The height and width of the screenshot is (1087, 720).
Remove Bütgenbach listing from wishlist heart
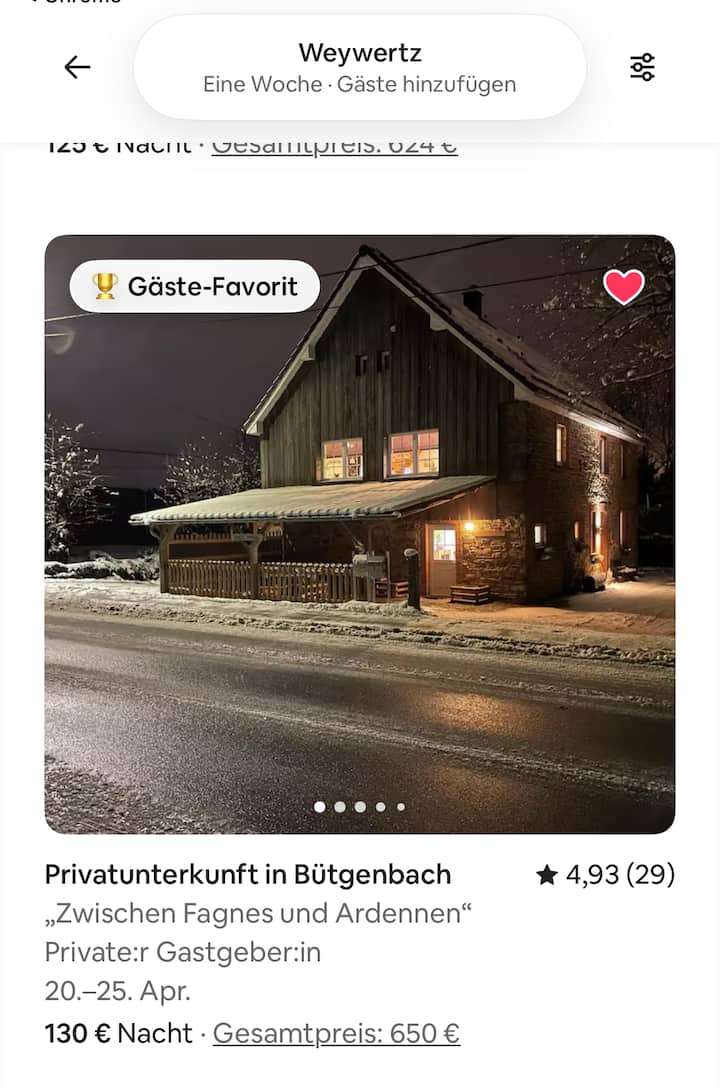click(624, 287)
